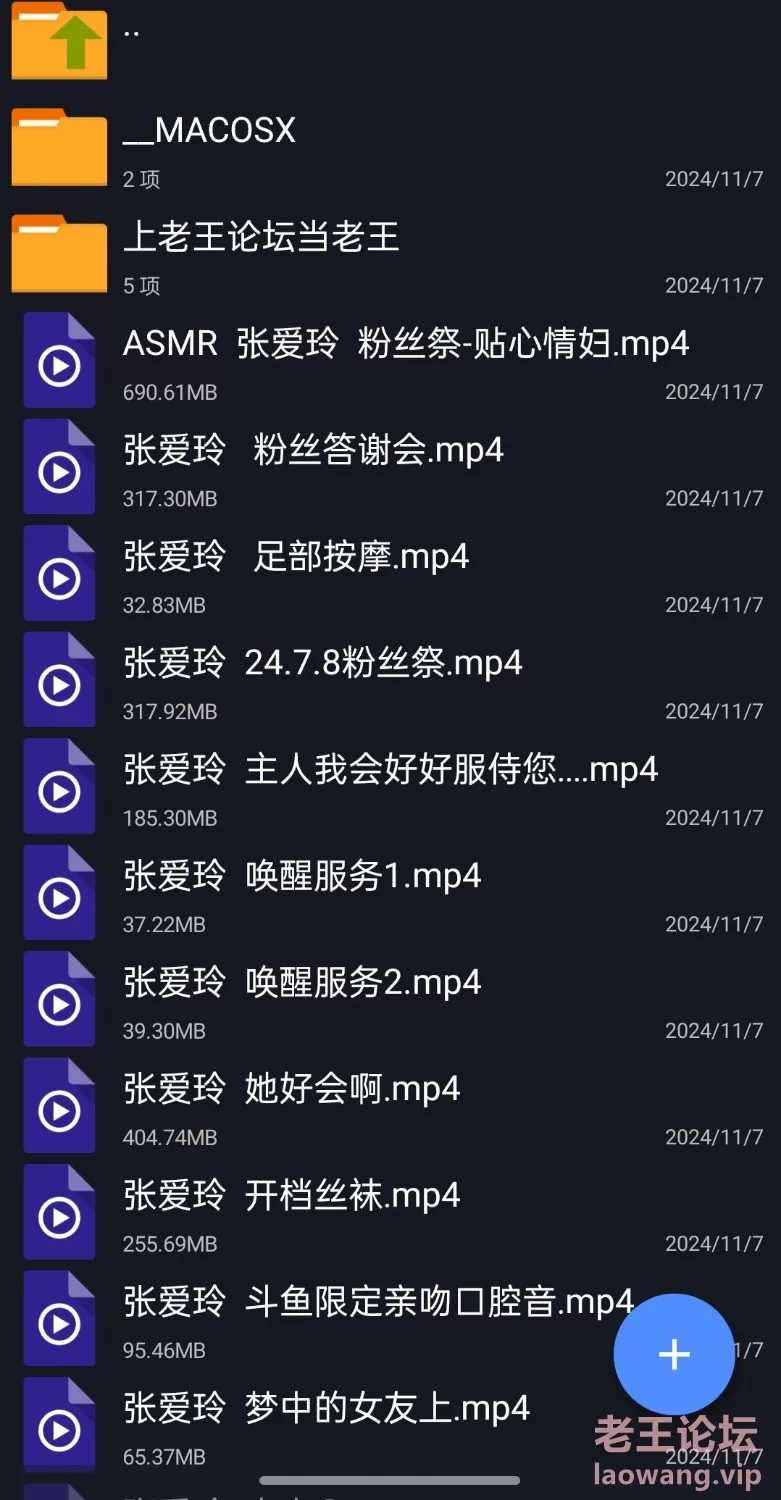Open the 唤醒服务2.mp4 file
The image size is (781, 1500).
390,1001
